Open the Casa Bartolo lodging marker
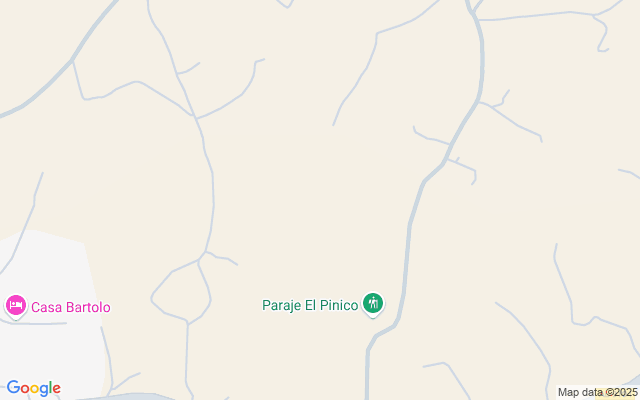Viewport: 640px width, 400px height. (16, 306)
